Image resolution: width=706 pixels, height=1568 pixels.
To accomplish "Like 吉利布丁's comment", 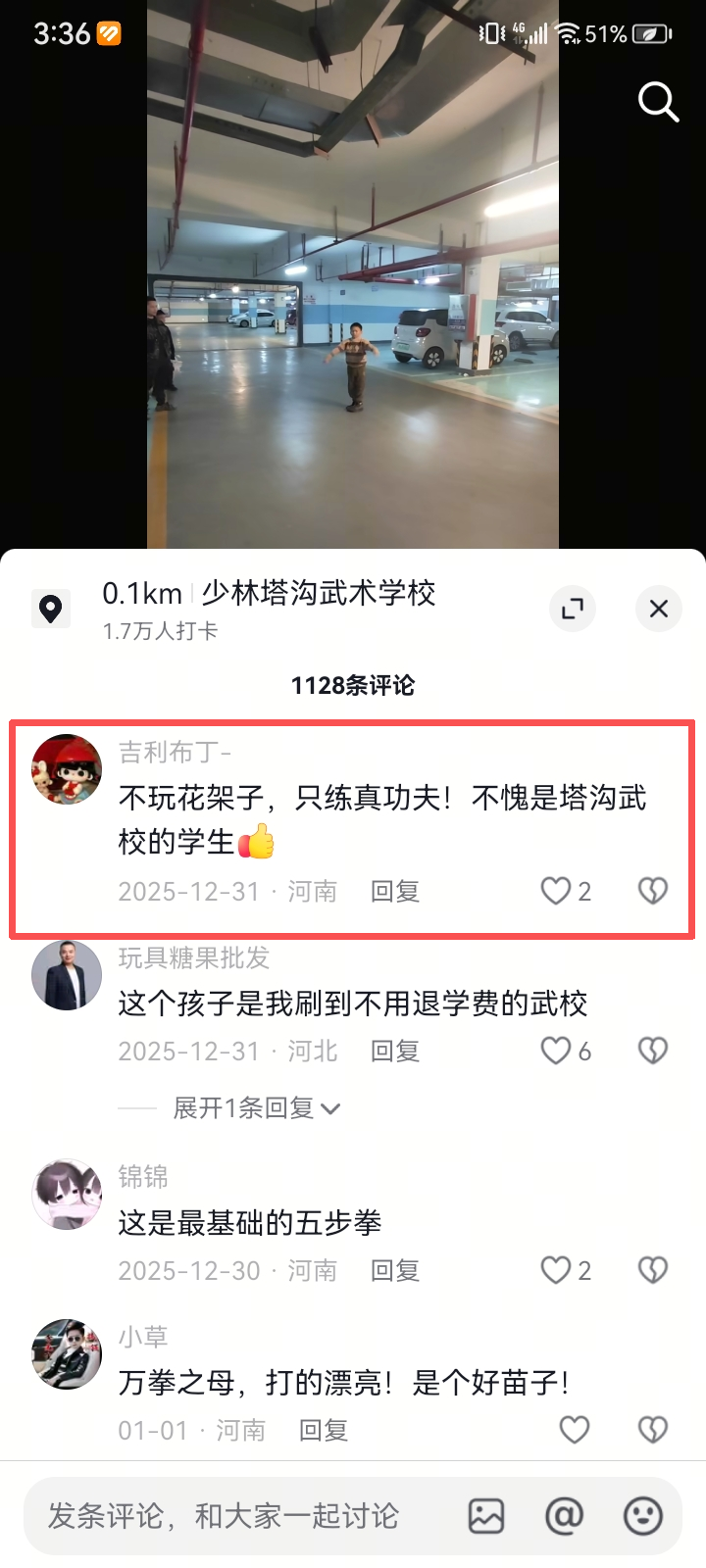I will point(556,890).
